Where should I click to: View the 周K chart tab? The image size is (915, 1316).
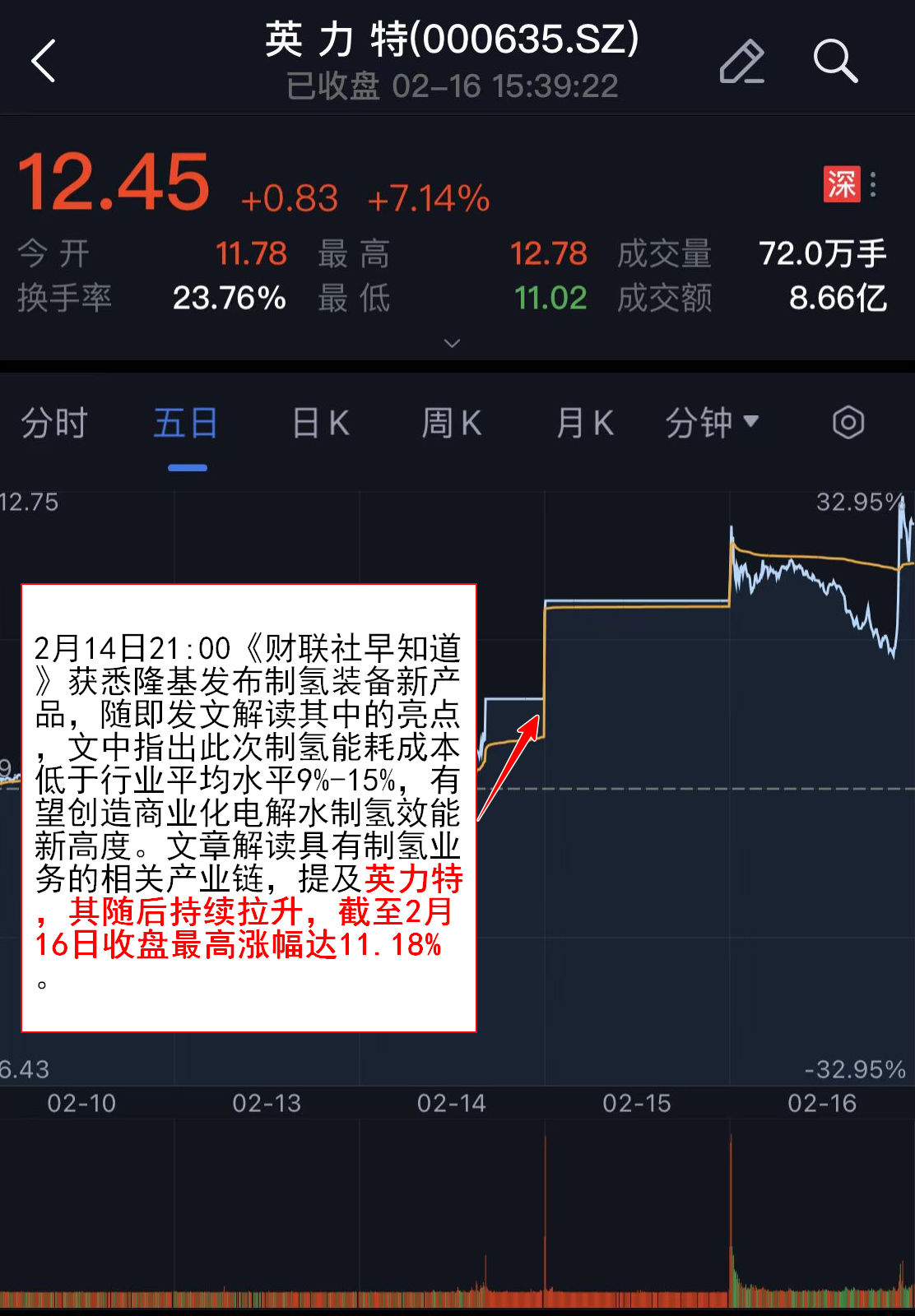click(x=451, y=424)
